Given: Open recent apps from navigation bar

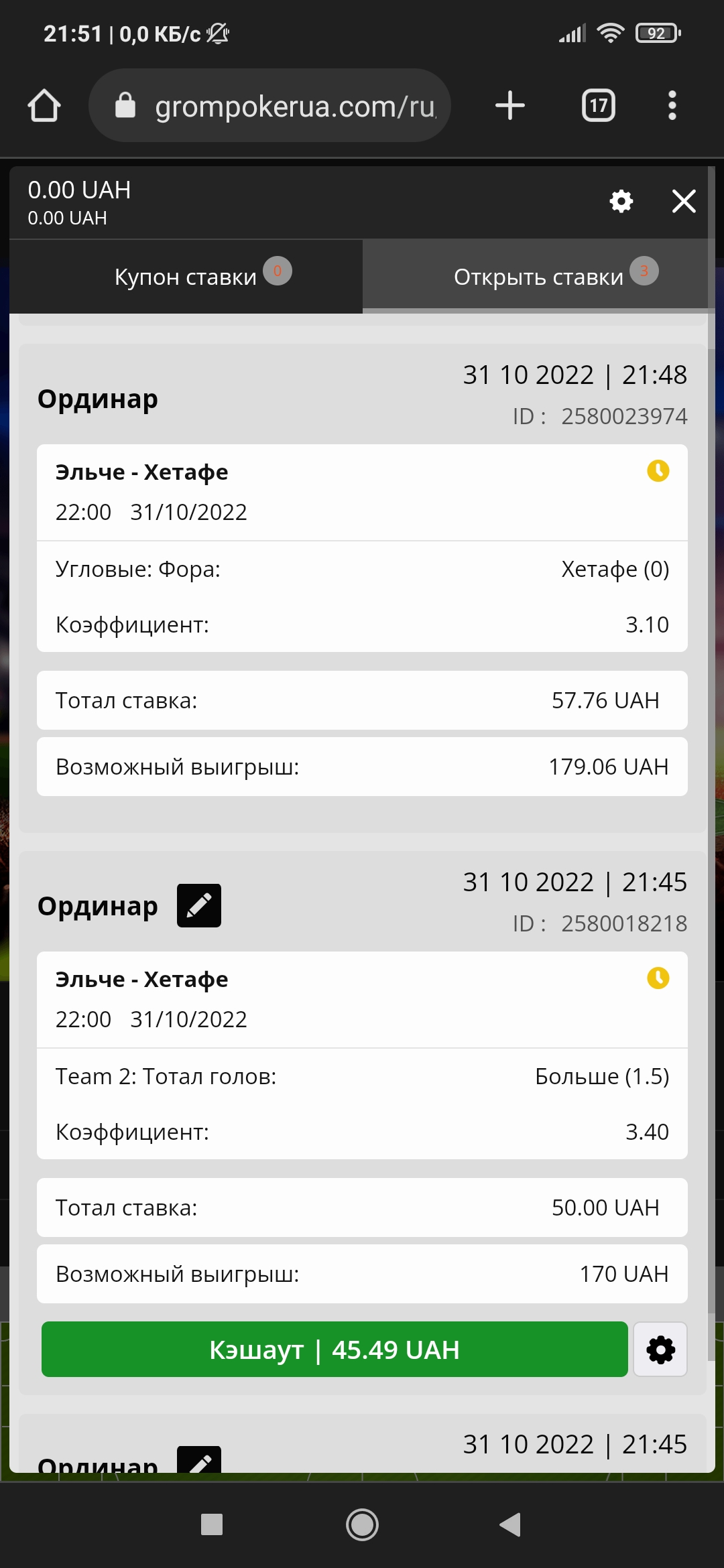Looking at the screenshot, I should tap(212, 1524).
